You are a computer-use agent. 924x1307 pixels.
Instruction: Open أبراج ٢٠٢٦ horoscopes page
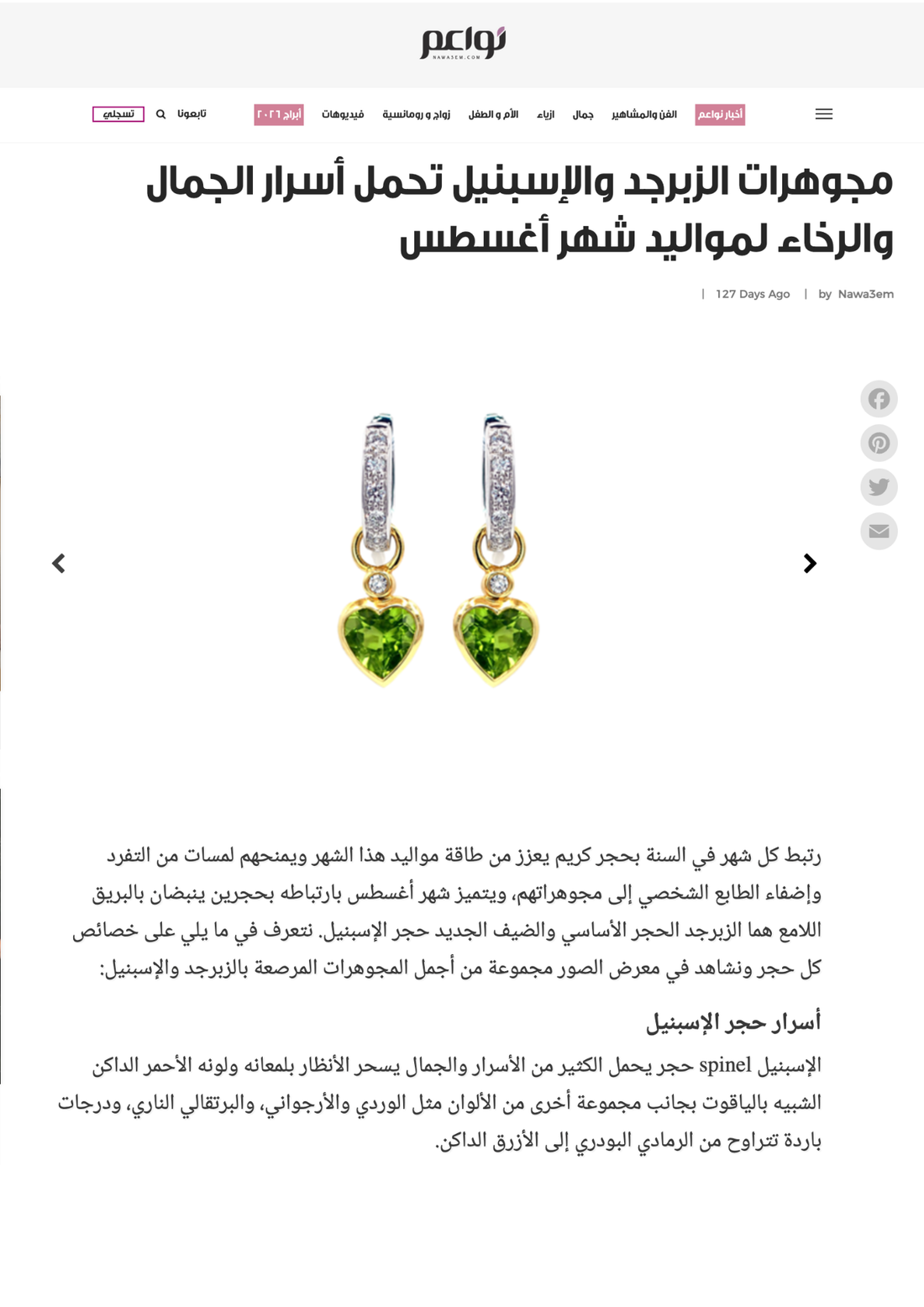click(x=279, y=114)
